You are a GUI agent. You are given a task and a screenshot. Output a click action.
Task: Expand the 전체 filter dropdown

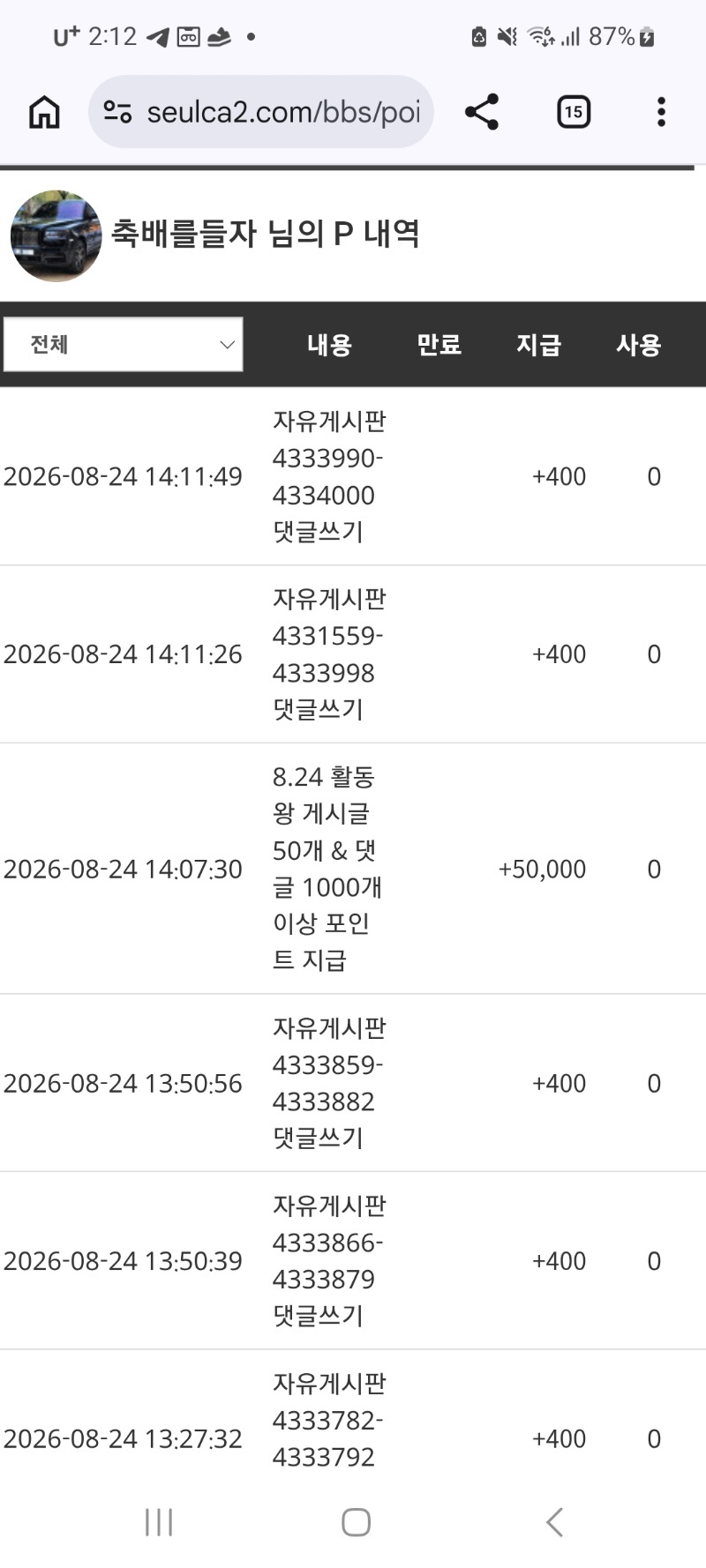(124, 344)
